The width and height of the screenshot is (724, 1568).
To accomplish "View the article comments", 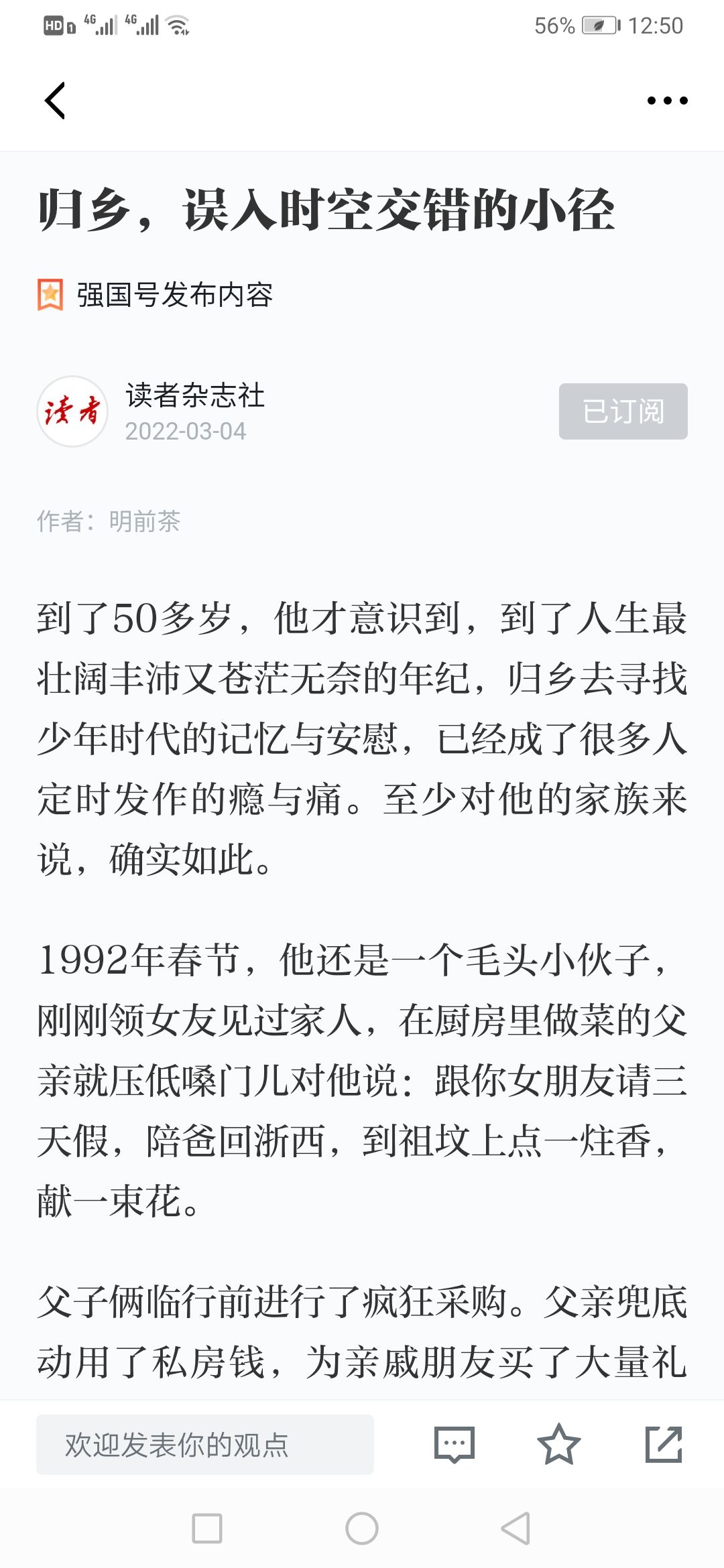I will 455,1445.
